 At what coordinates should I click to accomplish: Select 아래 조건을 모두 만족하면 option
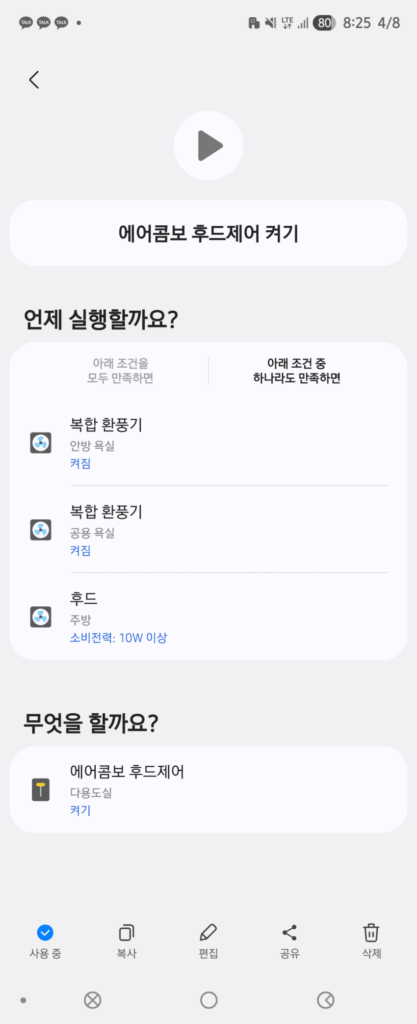click(121, 371)
